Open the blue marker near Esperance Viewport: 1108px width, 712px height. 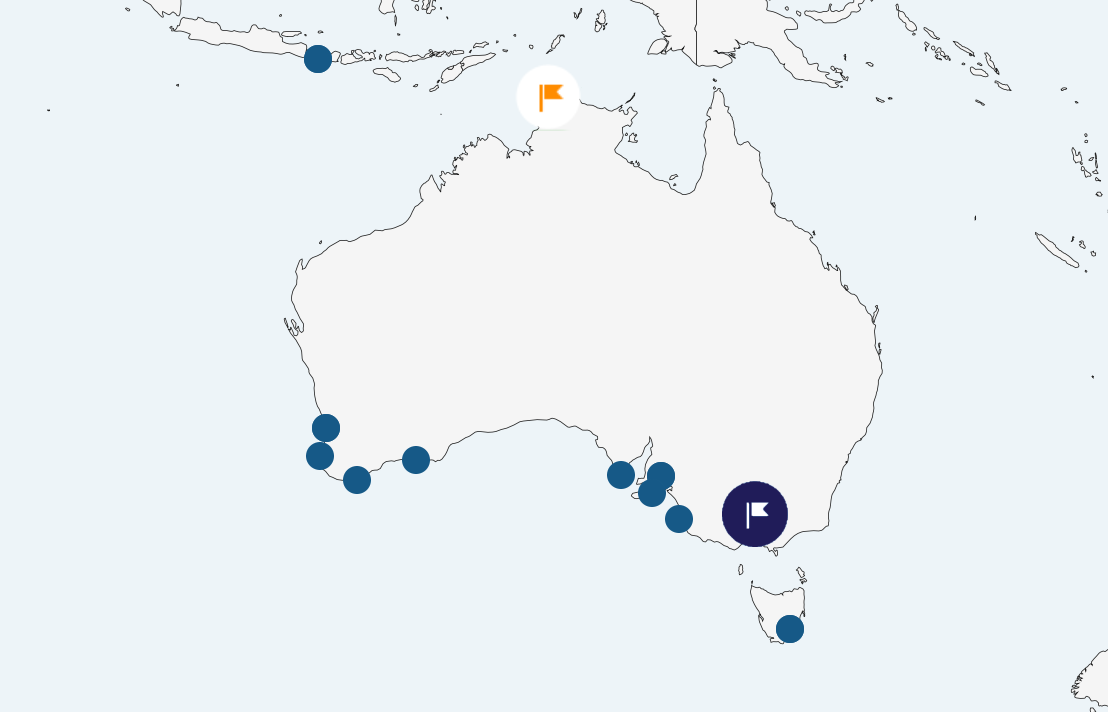(416, 460)
